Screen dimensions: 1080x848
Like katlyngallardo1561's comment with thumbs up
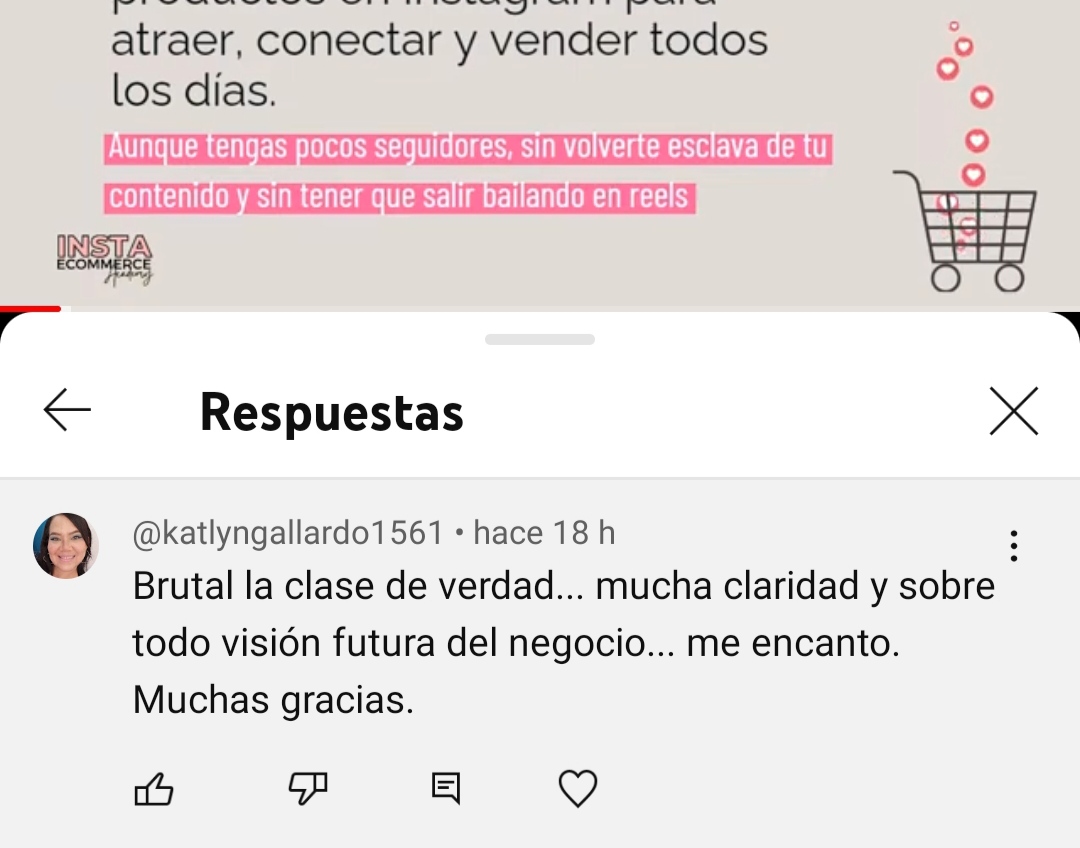154,789
